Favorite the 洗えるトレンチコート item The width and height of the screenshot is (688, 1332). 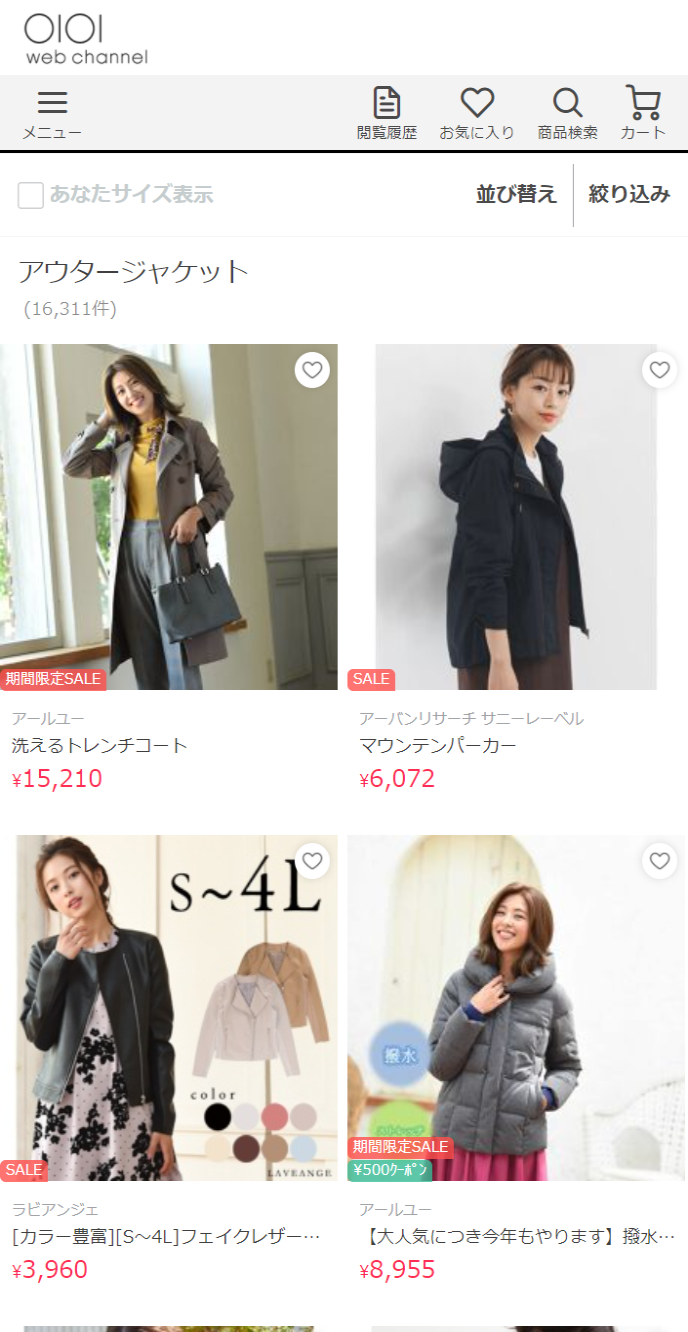click(312, 370)
